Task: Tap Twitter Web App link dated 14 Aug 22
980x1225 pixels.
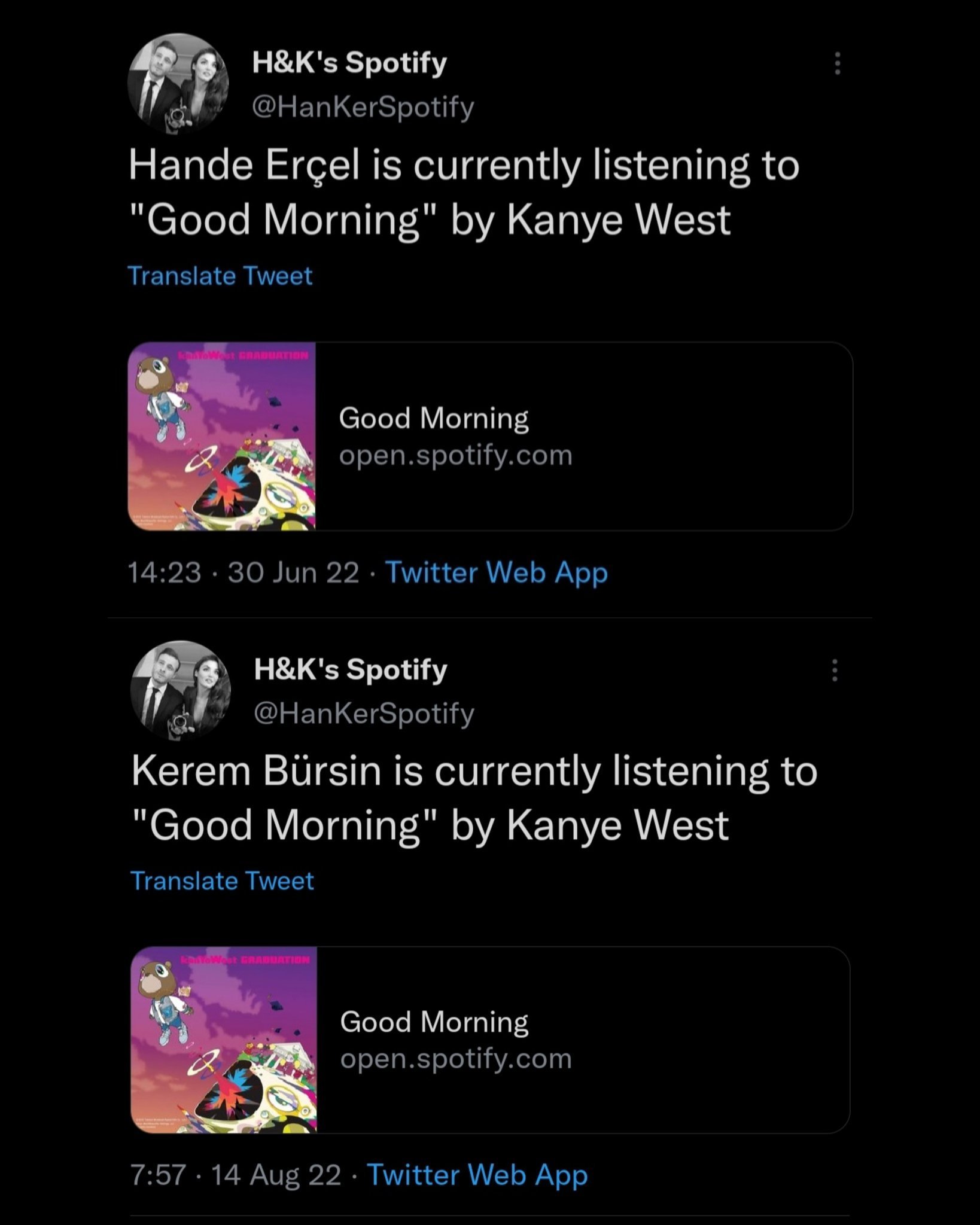Action: (477, 1174)
